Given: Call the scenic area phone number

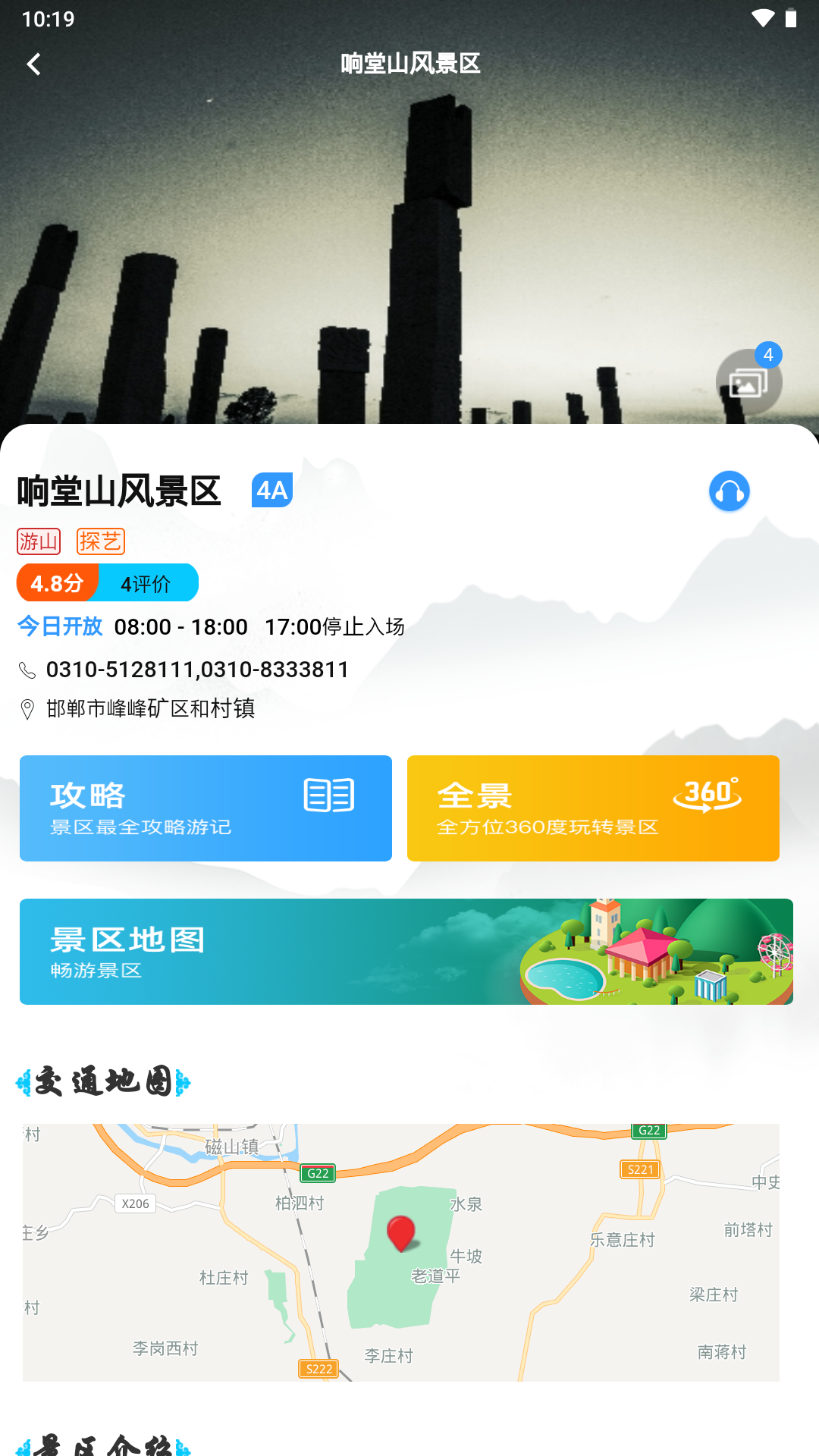Looking at the screenshot, I should click(x=197, y=670).
